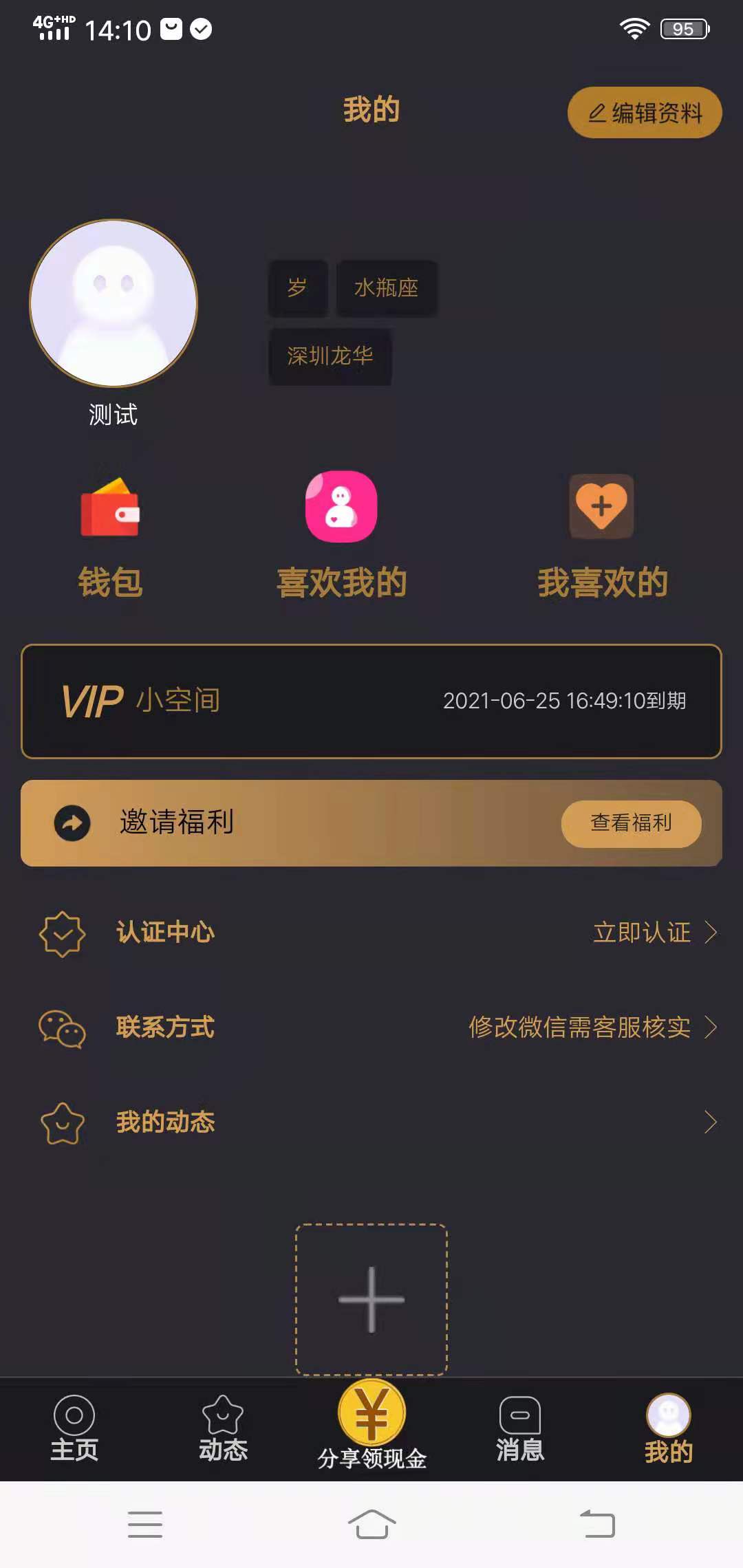Image resolution: width=743 pixels, height=1568 pixels.
Task: Tap the 编辑资料 edit profile button
Action: [x=645, y=112]
